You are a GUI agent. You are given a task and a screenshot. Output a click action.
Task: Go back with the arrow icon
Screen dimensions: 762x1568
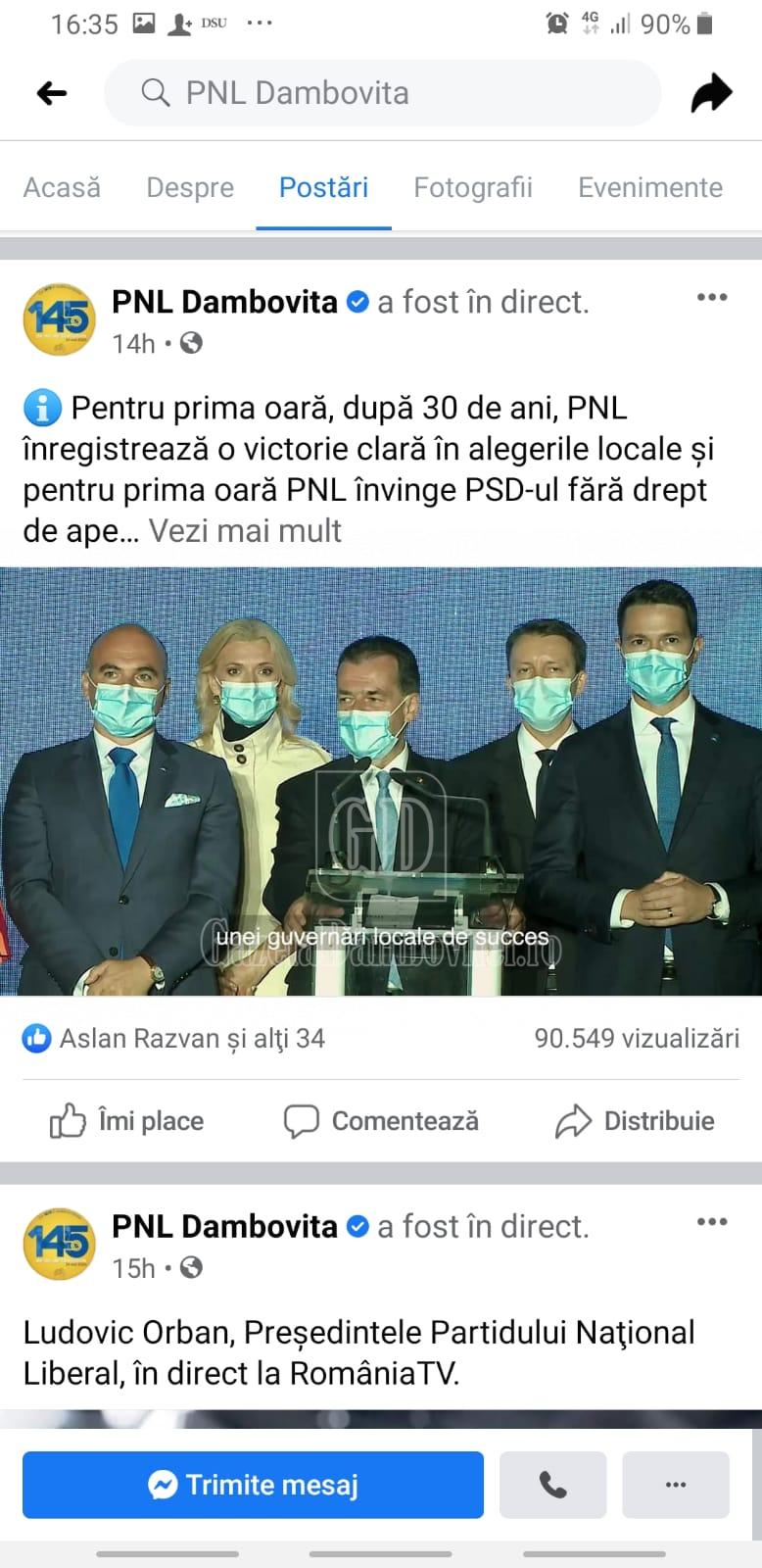pos(51,93)
